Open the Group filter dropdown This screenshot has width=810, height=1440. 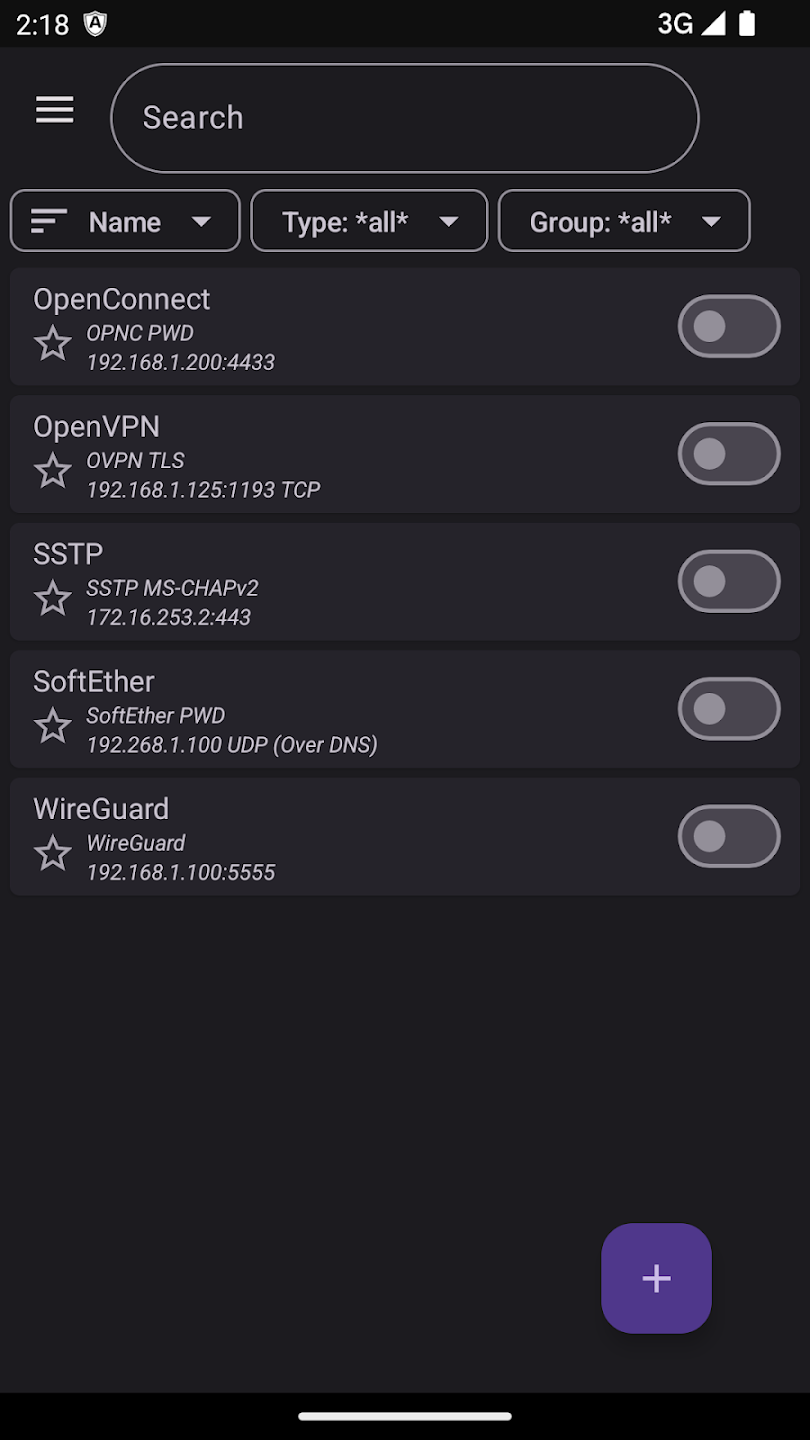[624, 221]
